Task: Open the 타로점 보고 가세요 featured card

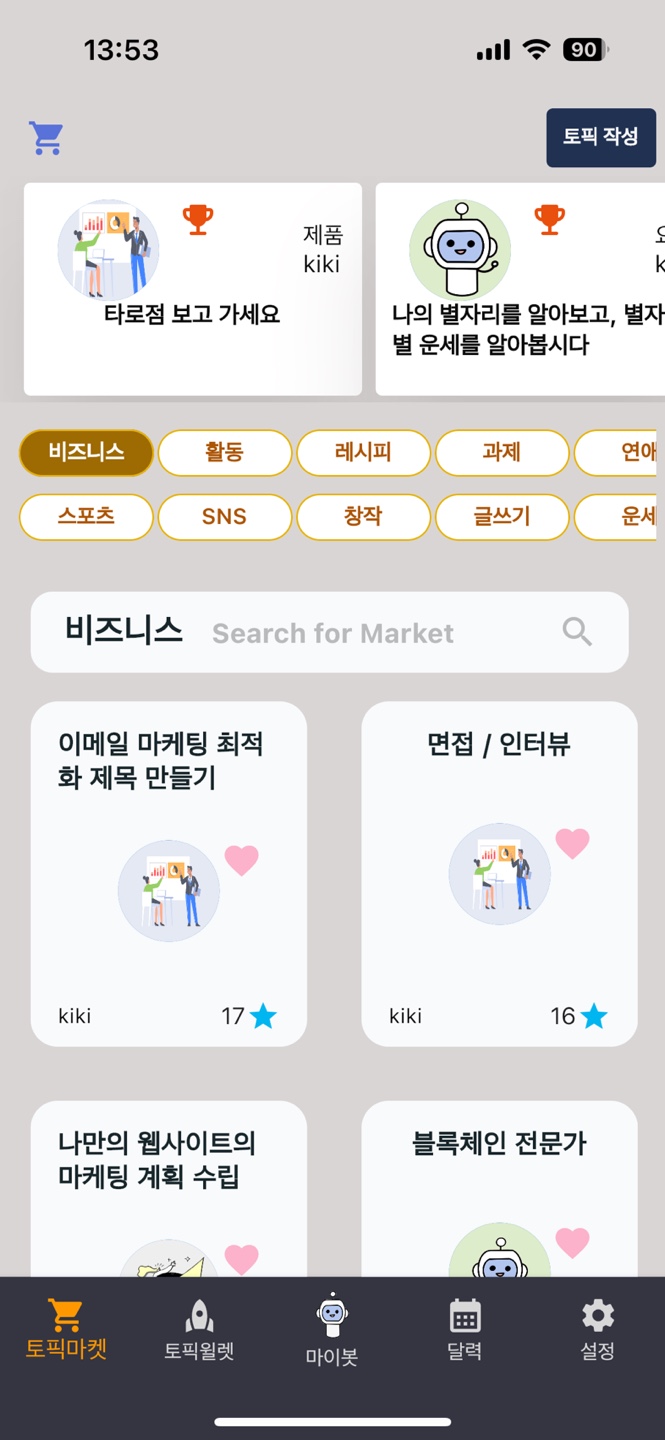Action: (192, 288)
